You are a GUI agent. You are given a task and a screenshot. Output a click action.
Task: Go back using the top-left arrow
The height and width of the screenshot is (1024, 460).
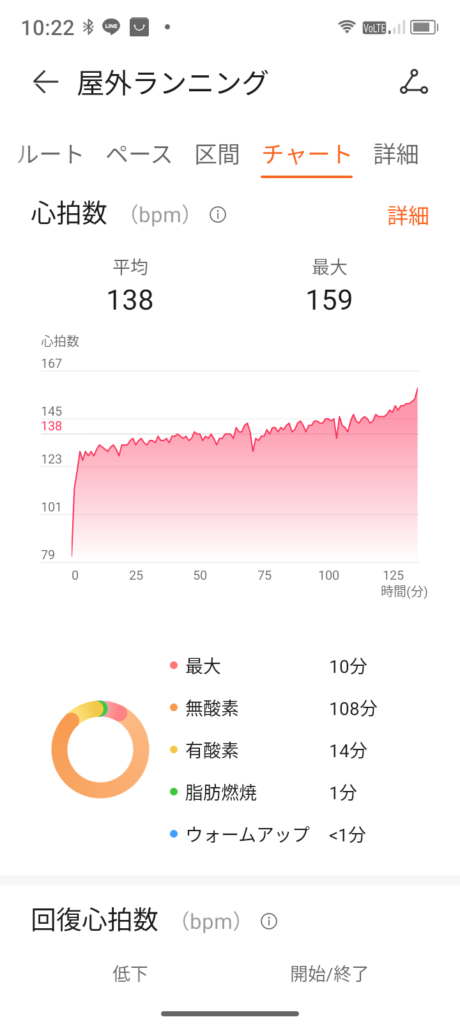click(45, 82)
